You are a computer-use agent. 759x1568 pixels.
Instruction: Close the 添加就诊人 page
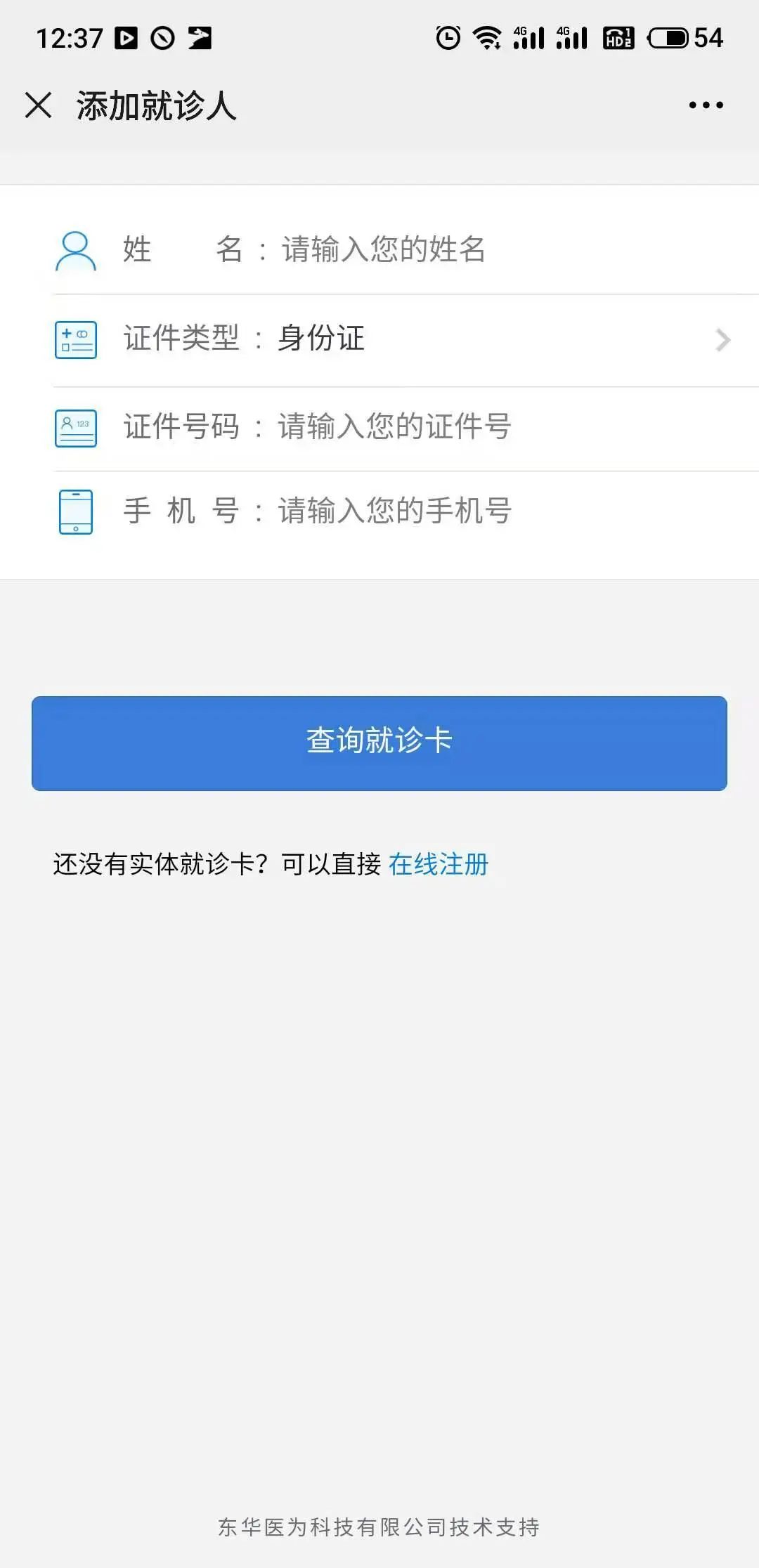pyautogui.click(x=38, y=105)
